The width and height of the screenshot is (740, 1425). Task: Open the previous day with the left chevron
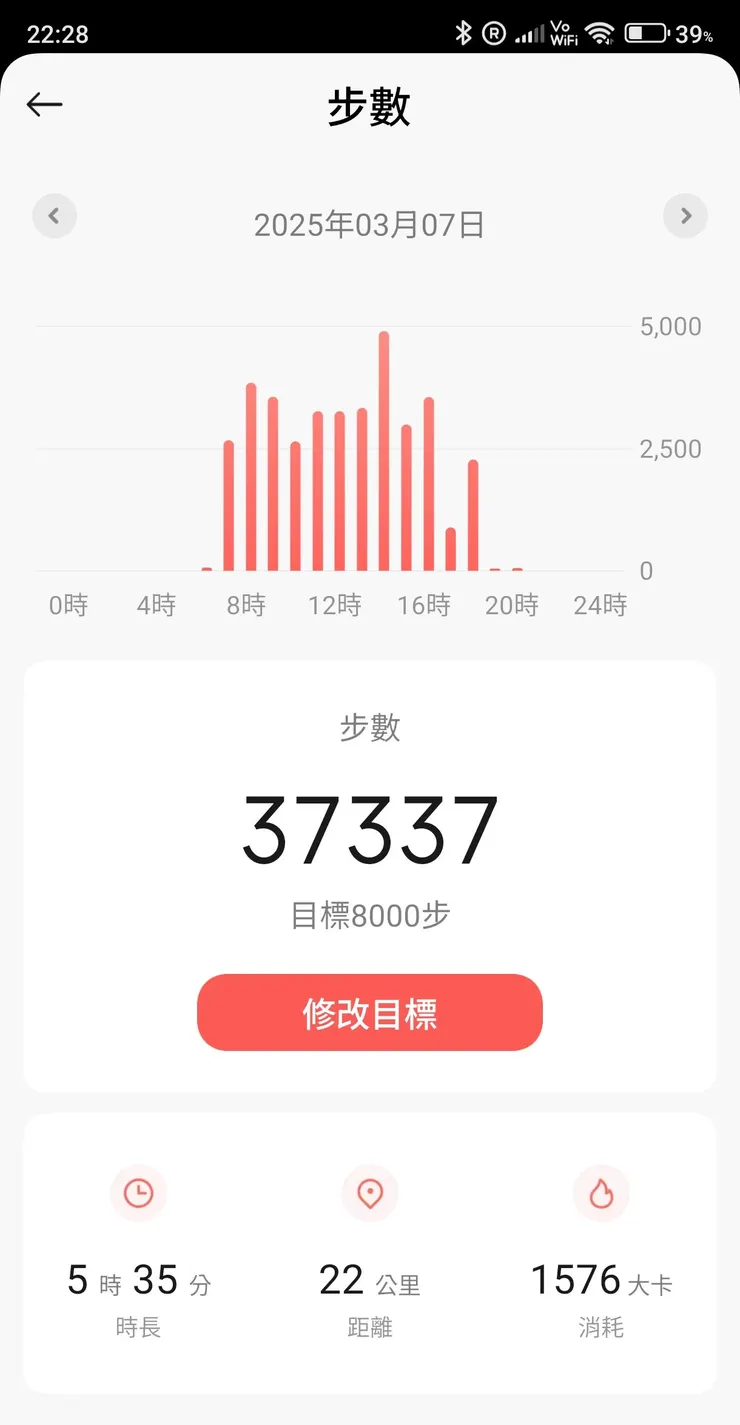pyautogui.click(x=55, y=216)
